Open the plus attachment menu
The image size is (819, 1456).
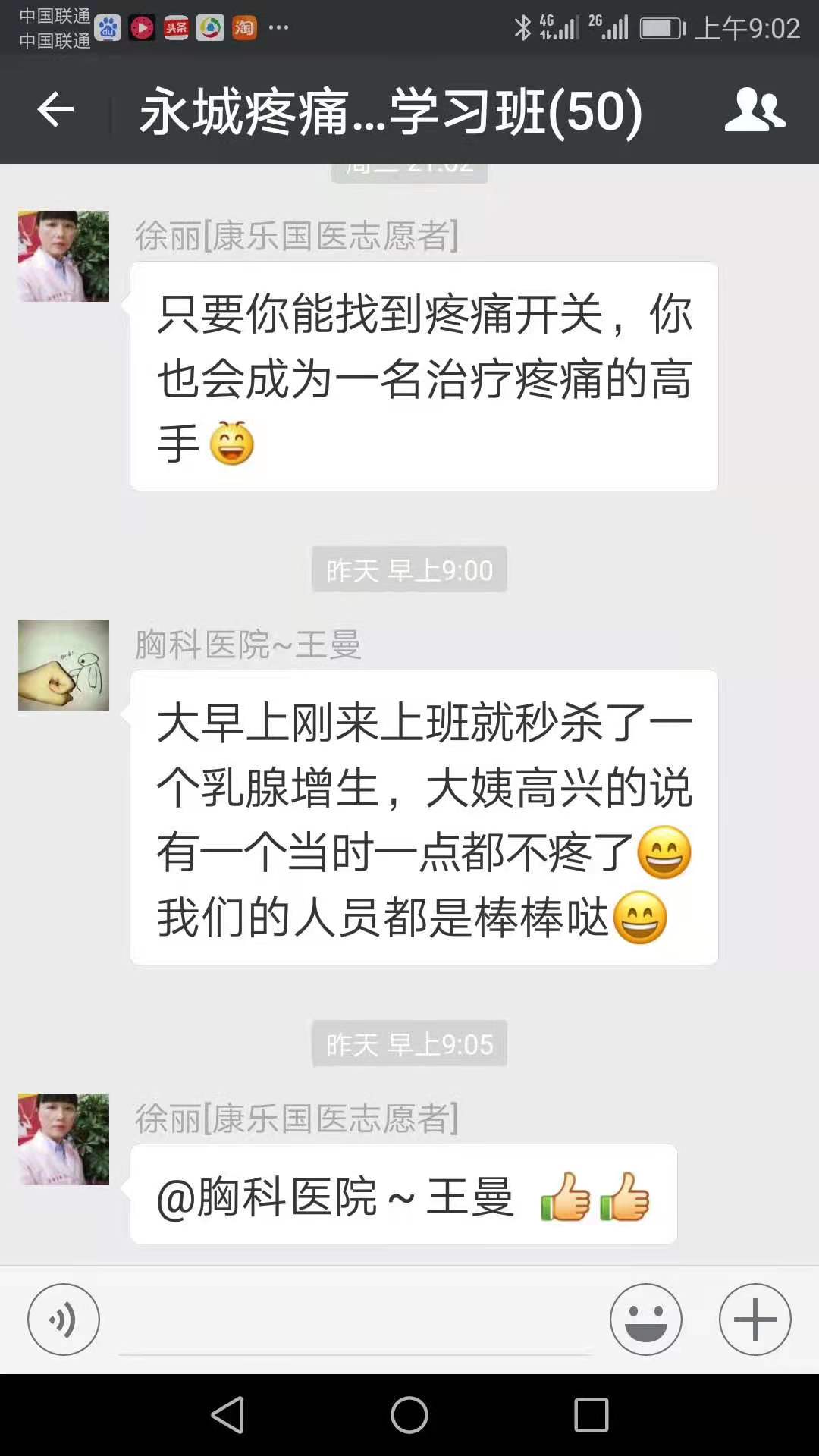click(755, 1319)
